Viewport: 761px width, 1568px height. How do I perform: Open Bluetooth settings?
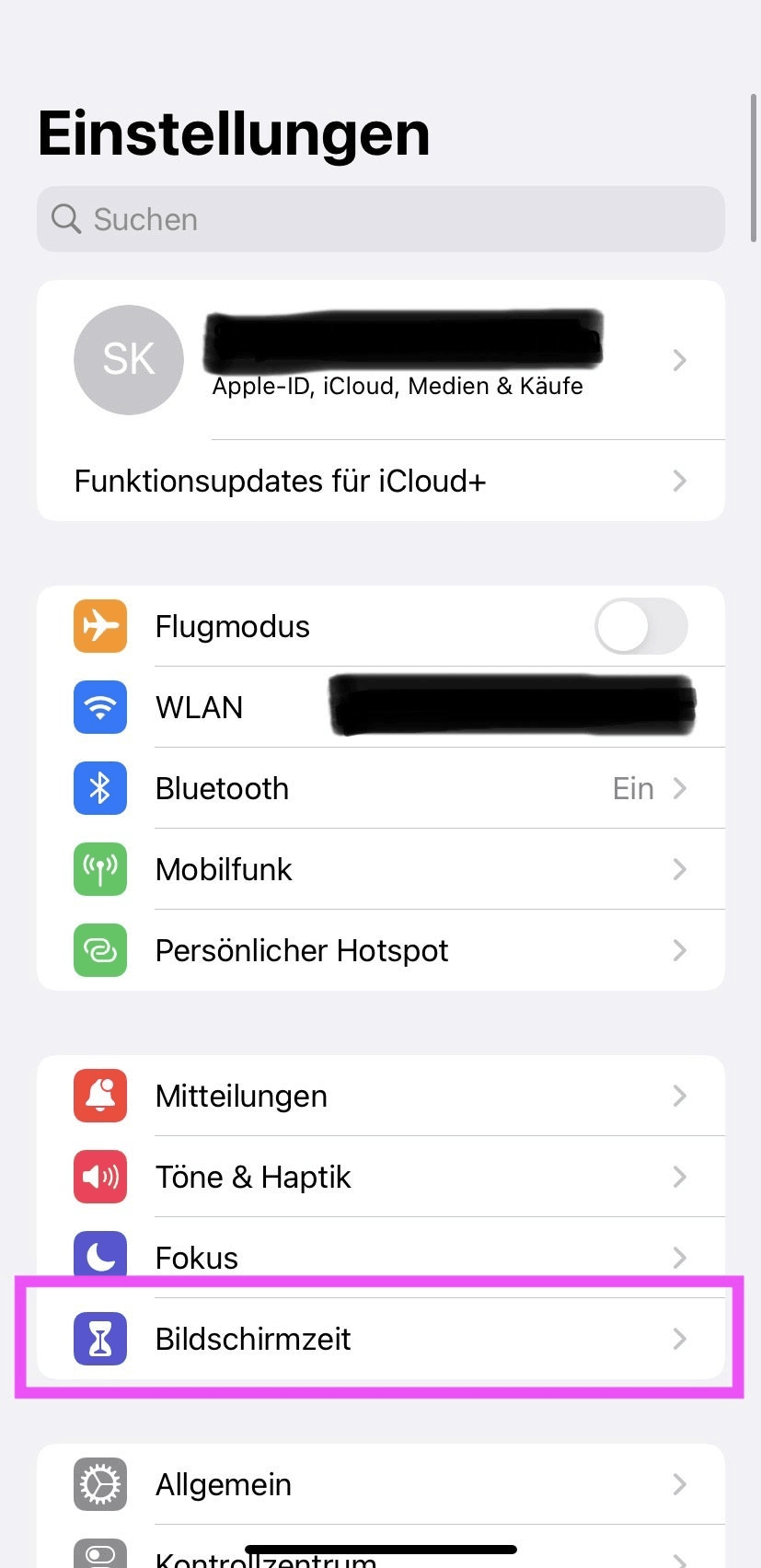tap(380, 788)
